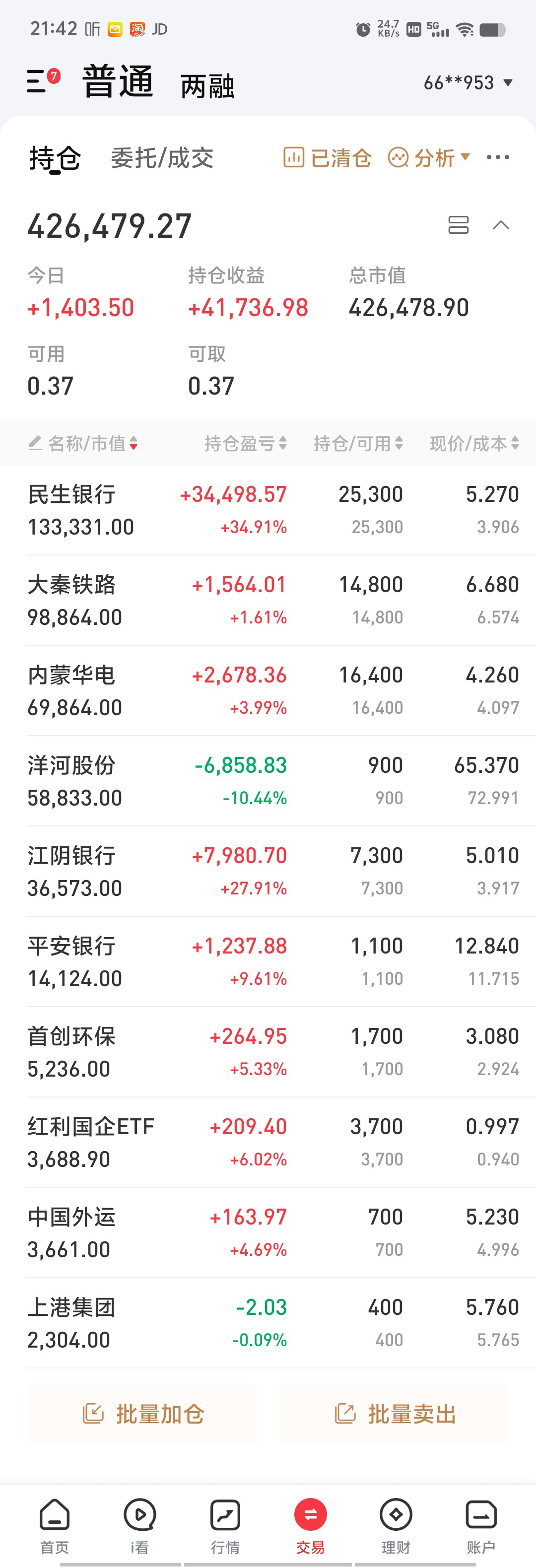This screenshot has height=1568, width=536.
Task: Switch to the 委托/成交 tab
Action: click(162, 158)
